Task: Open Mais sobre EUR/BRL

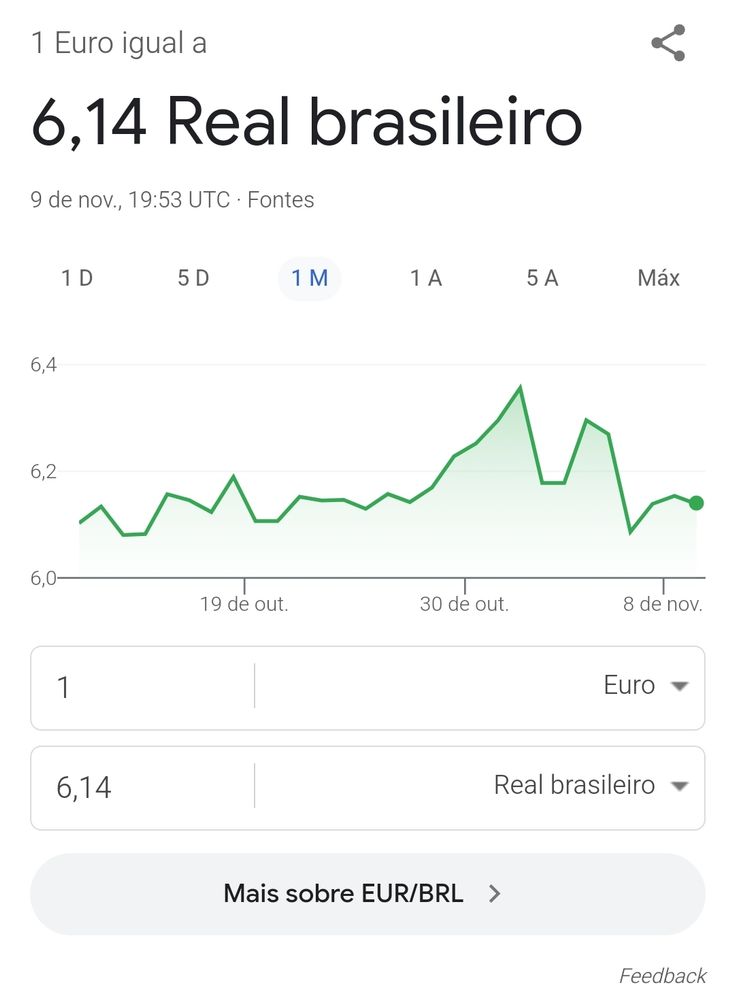Action: tap(367, 894)
